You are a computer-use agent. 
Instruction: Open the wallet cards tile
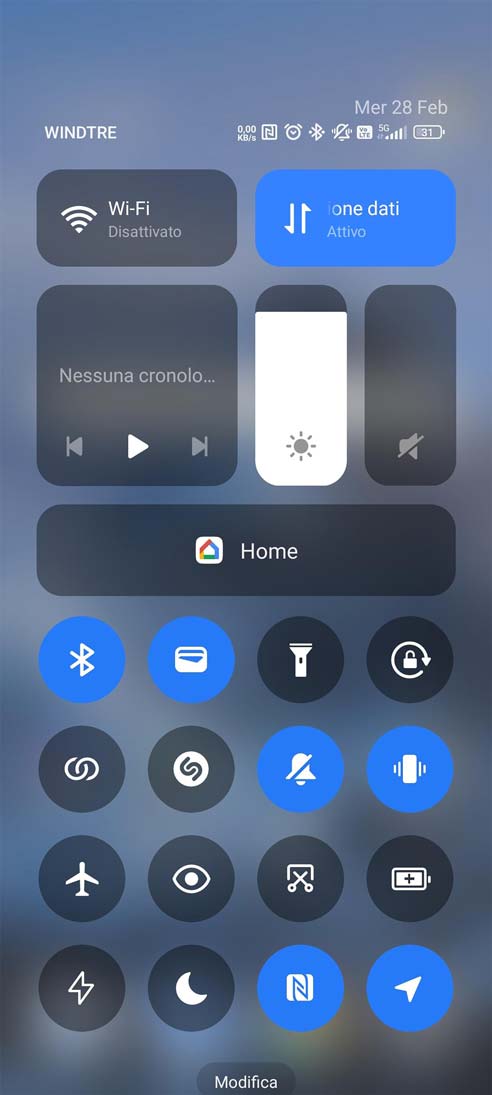[x=191, y=659]
